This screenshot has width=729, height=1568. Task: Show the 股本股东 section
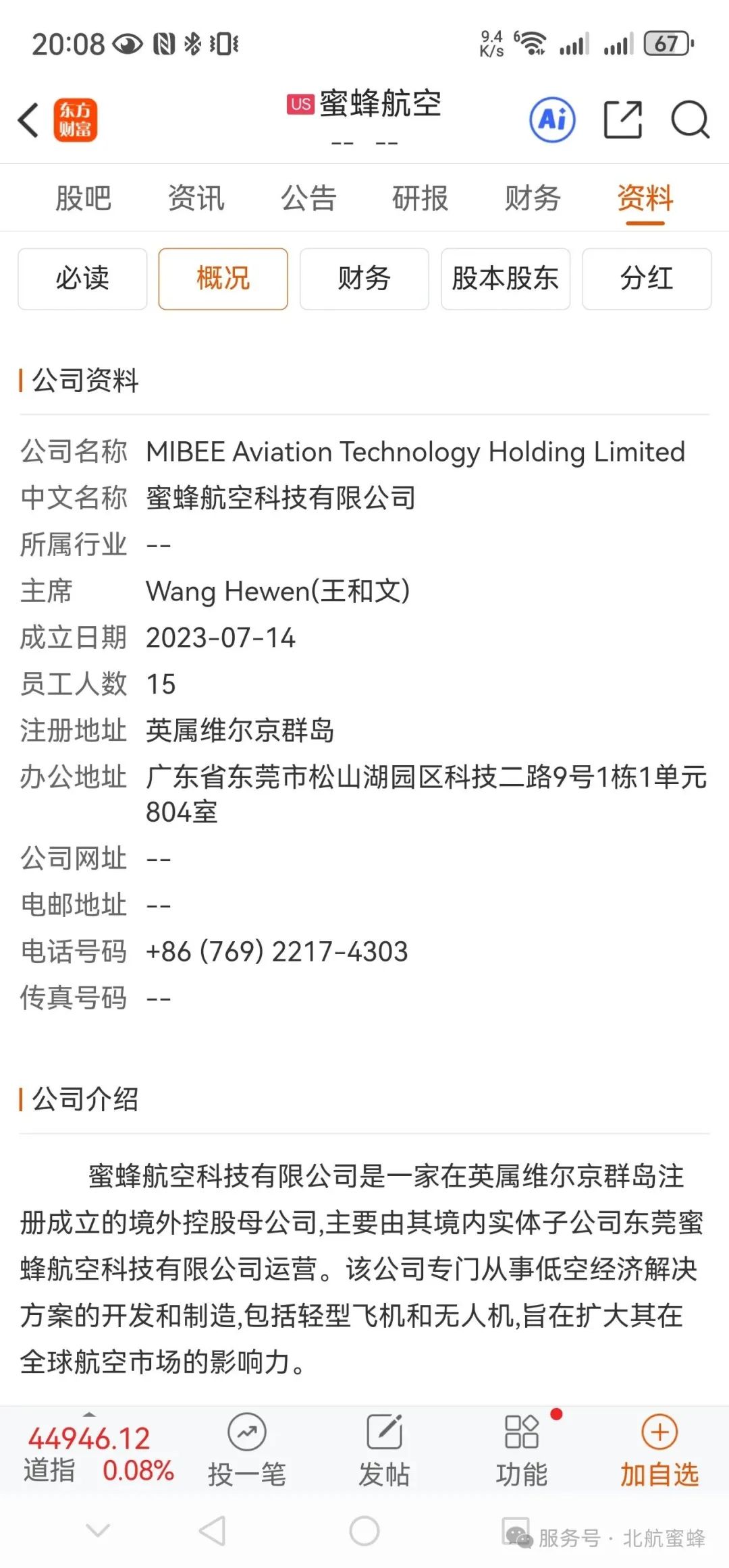pyautogui.click(x=506, y=279)
